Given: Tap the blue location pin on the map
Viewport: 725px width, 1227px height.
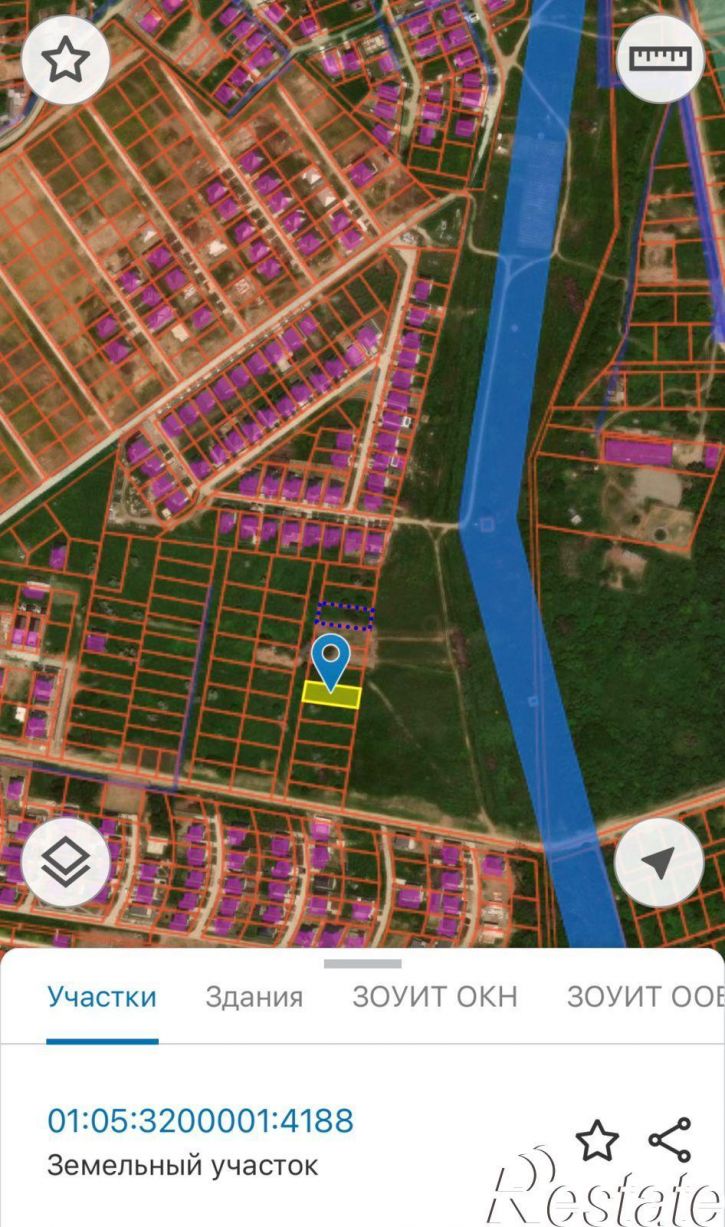Looking at the screenshot, I should click(331, 659).
